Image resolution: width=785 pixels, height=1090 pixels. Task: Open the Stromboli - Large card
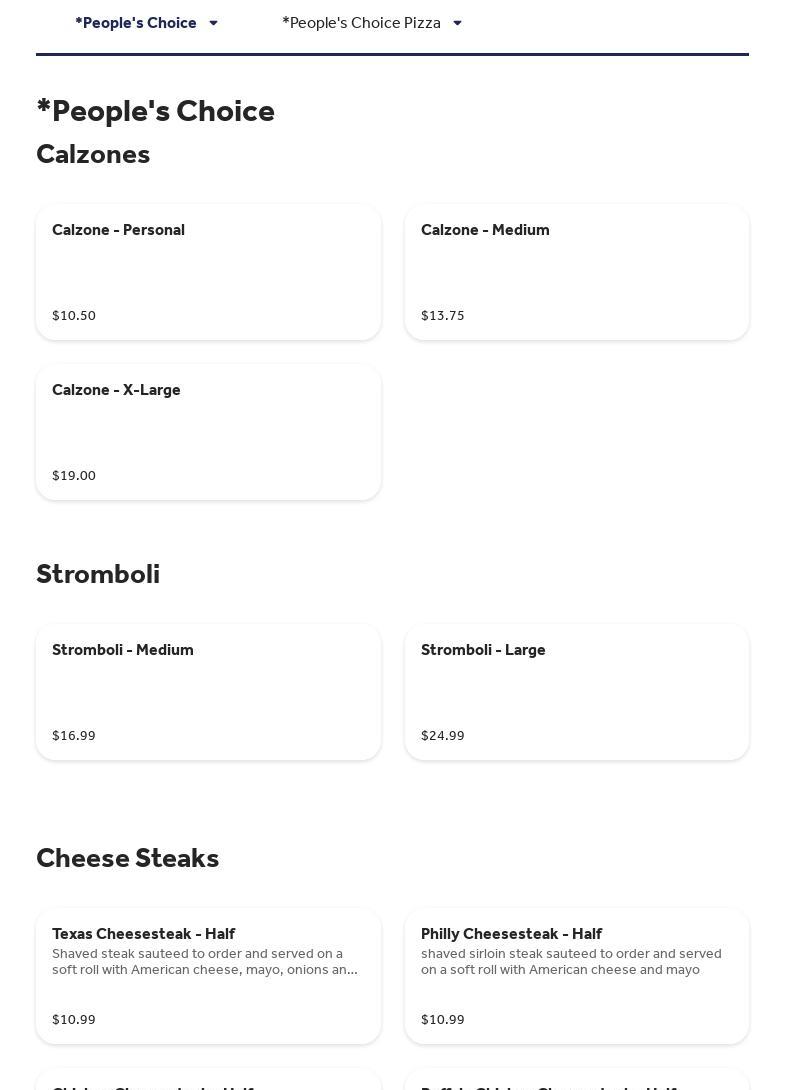pyautogui.click(x=576, y=692)
